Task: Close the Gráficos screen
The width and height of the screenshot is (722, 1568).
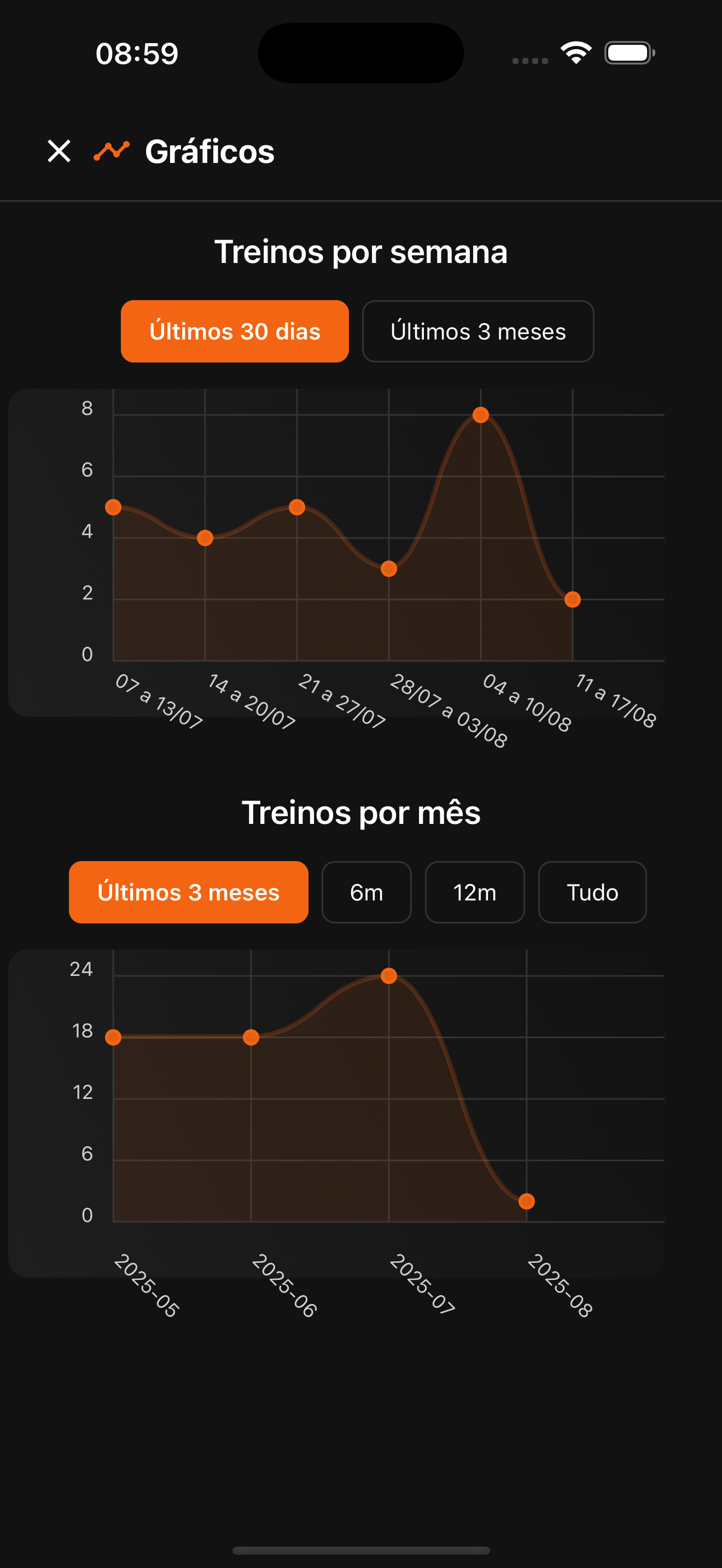Action: click(x=59, y=151)
